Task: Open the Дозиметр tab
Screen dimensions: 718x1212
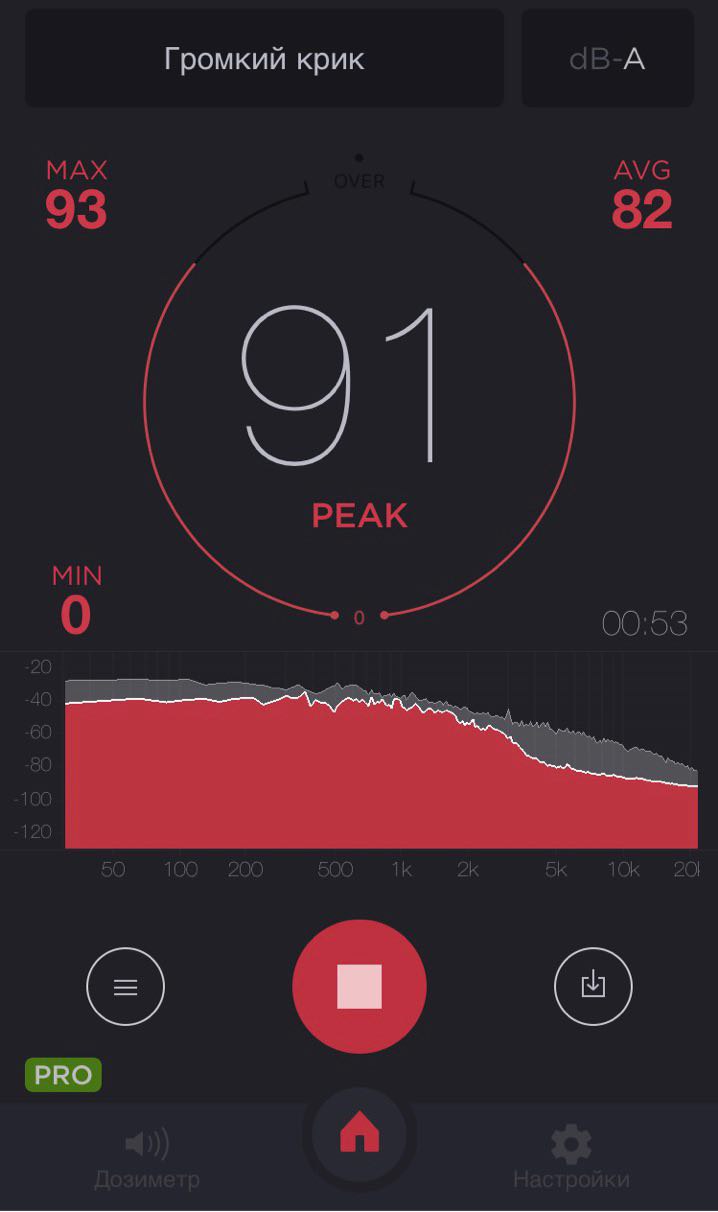Action: click(147, 1158)
